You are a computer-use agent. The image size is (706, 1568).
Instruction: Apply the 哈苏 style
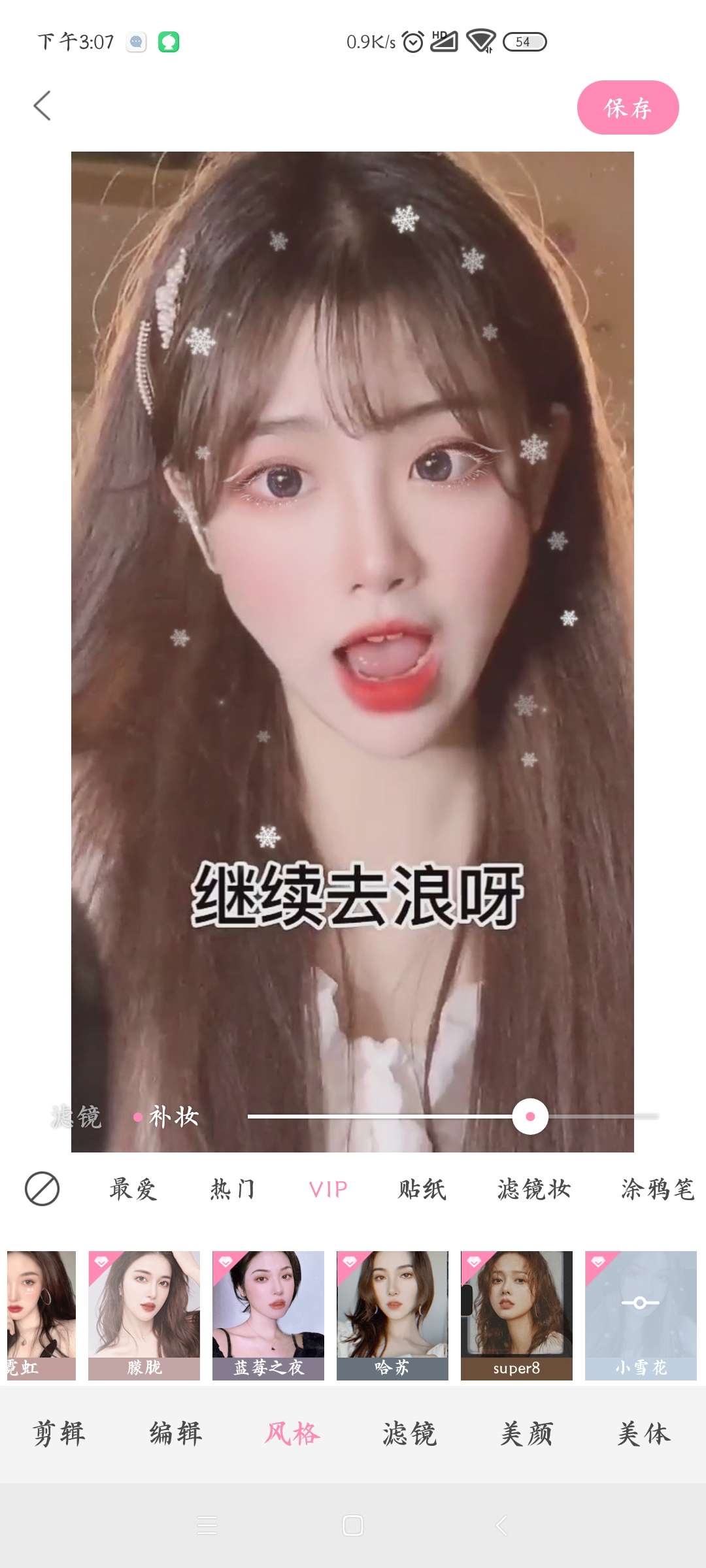click(392, 1315)
